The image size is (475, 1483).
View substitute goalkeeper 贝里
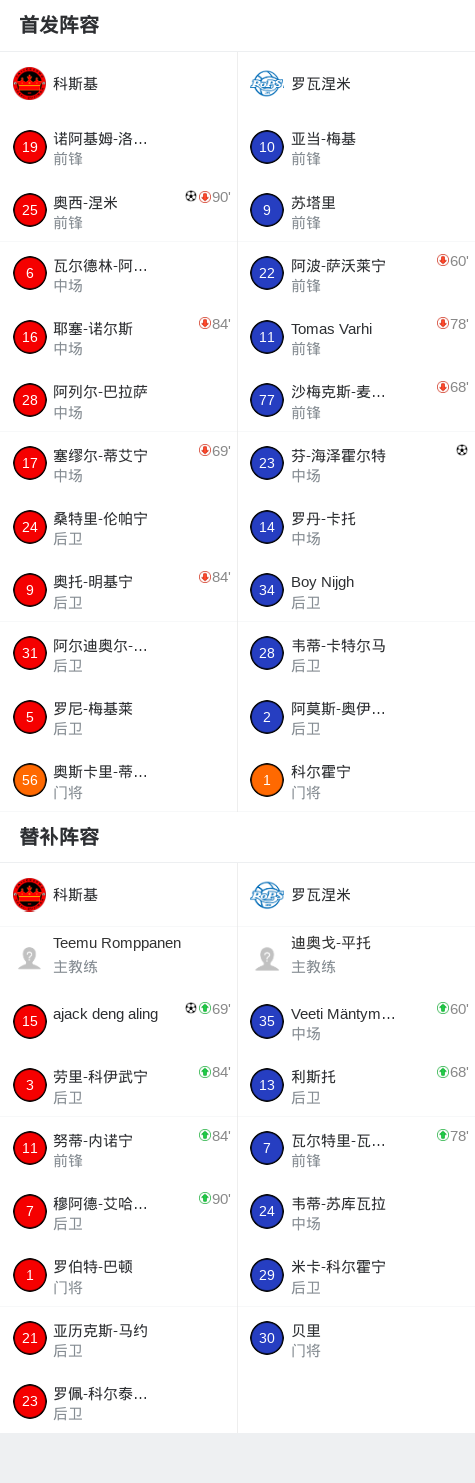click(x=356, y=1338)
